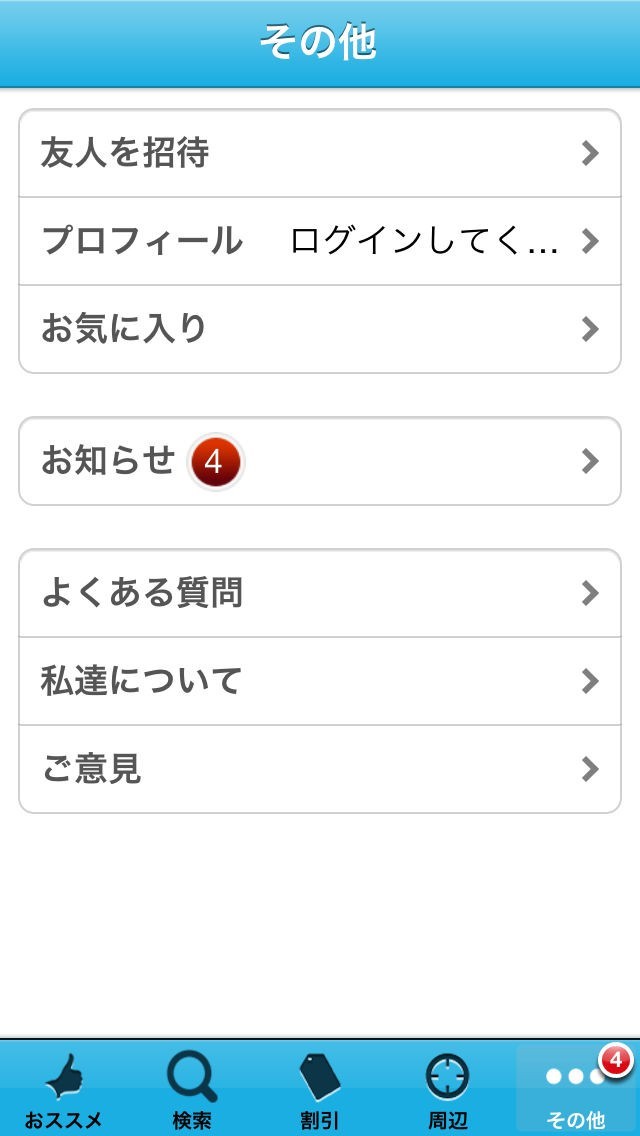Viewport: 640px width, 1136px height.
Task: Select the その他 tab
Action: coord(576,1088)
